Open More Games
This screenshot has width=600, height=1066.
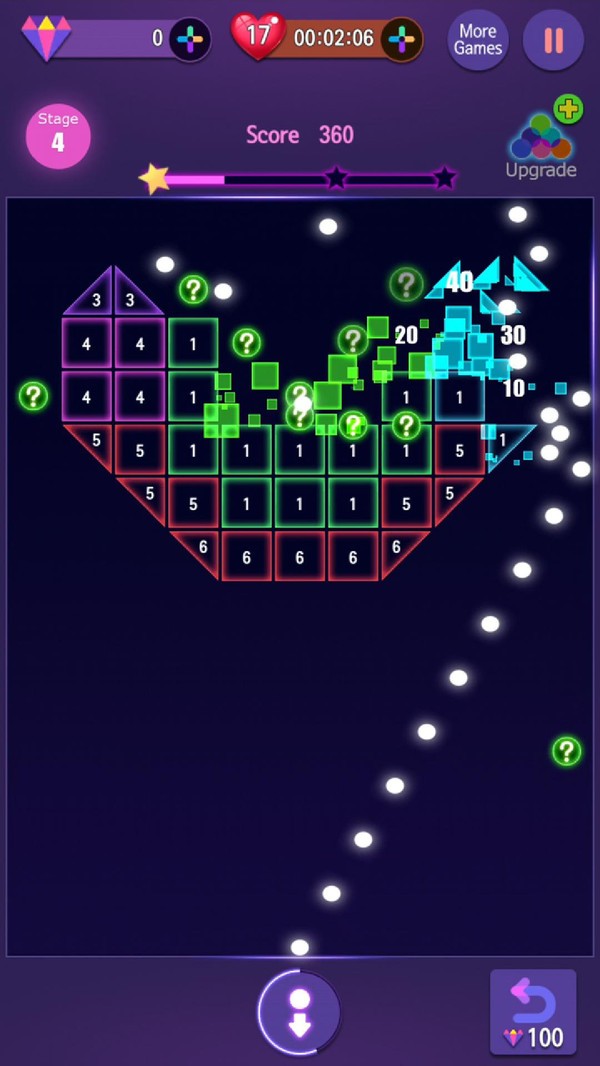[477, 41]
